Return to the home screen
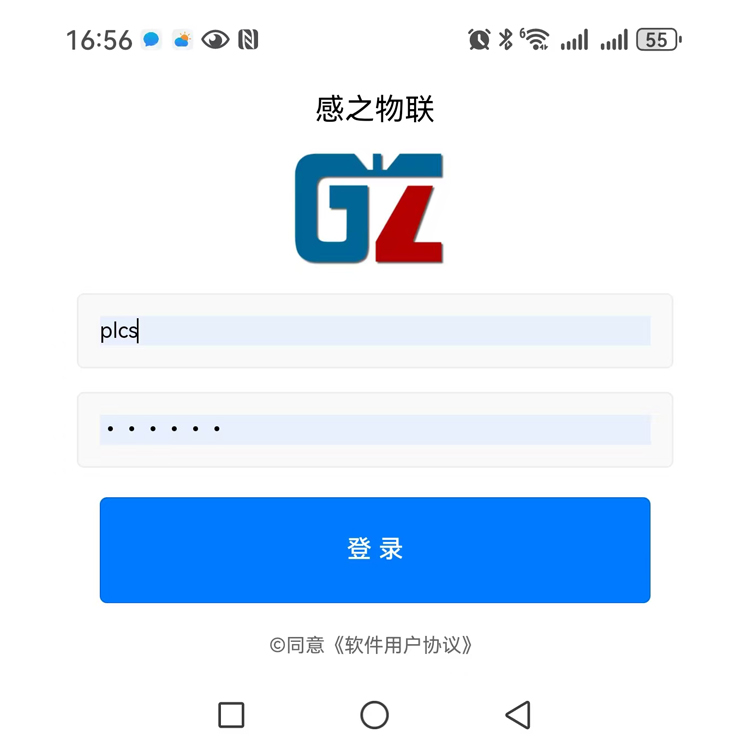This screenshot has height=750, width=750. pos(374,714)
